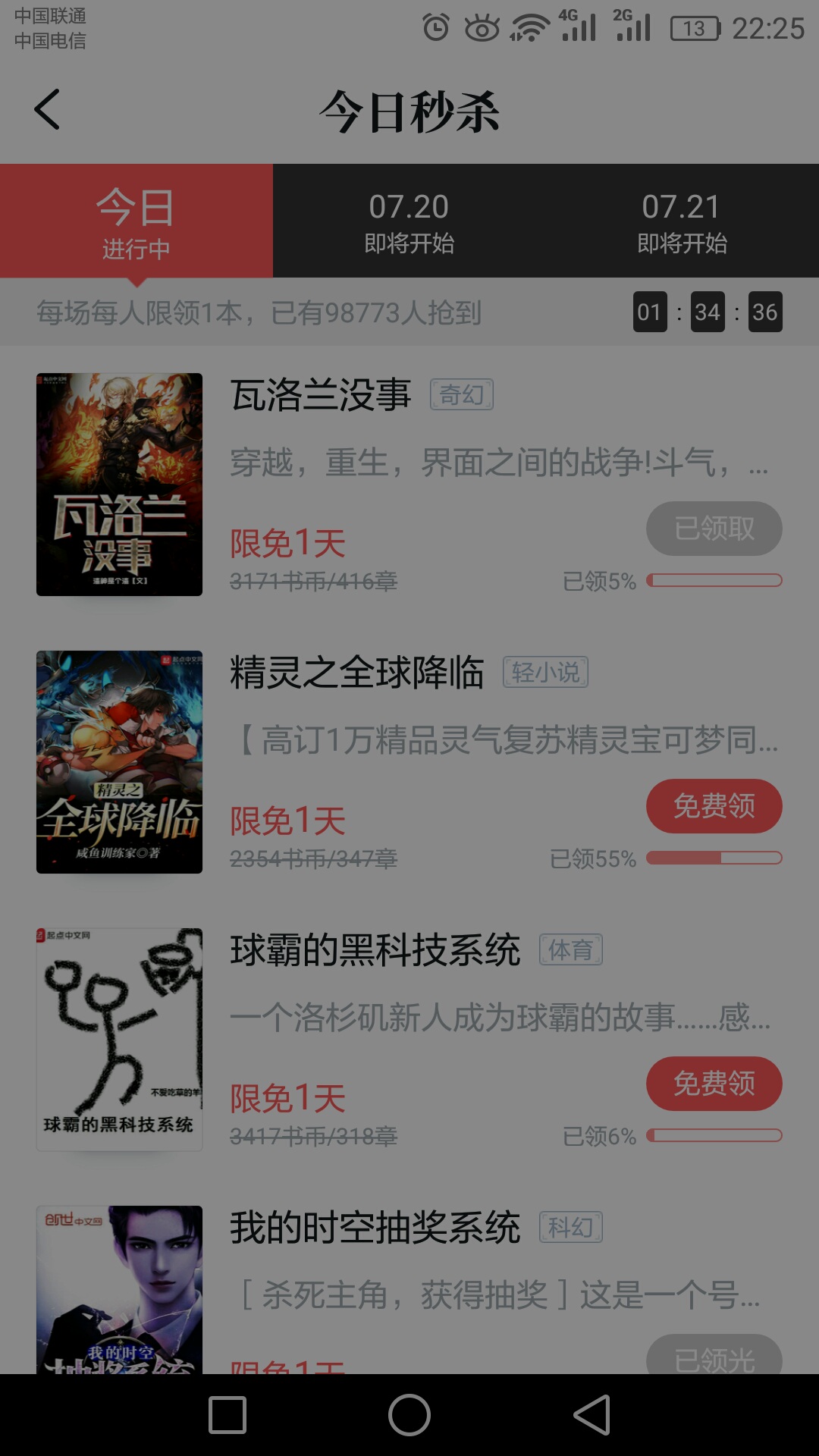Screen dimensions: 819x1456
Task: Select the 07.20 即将开始 tab
Action: pos(409,221)
